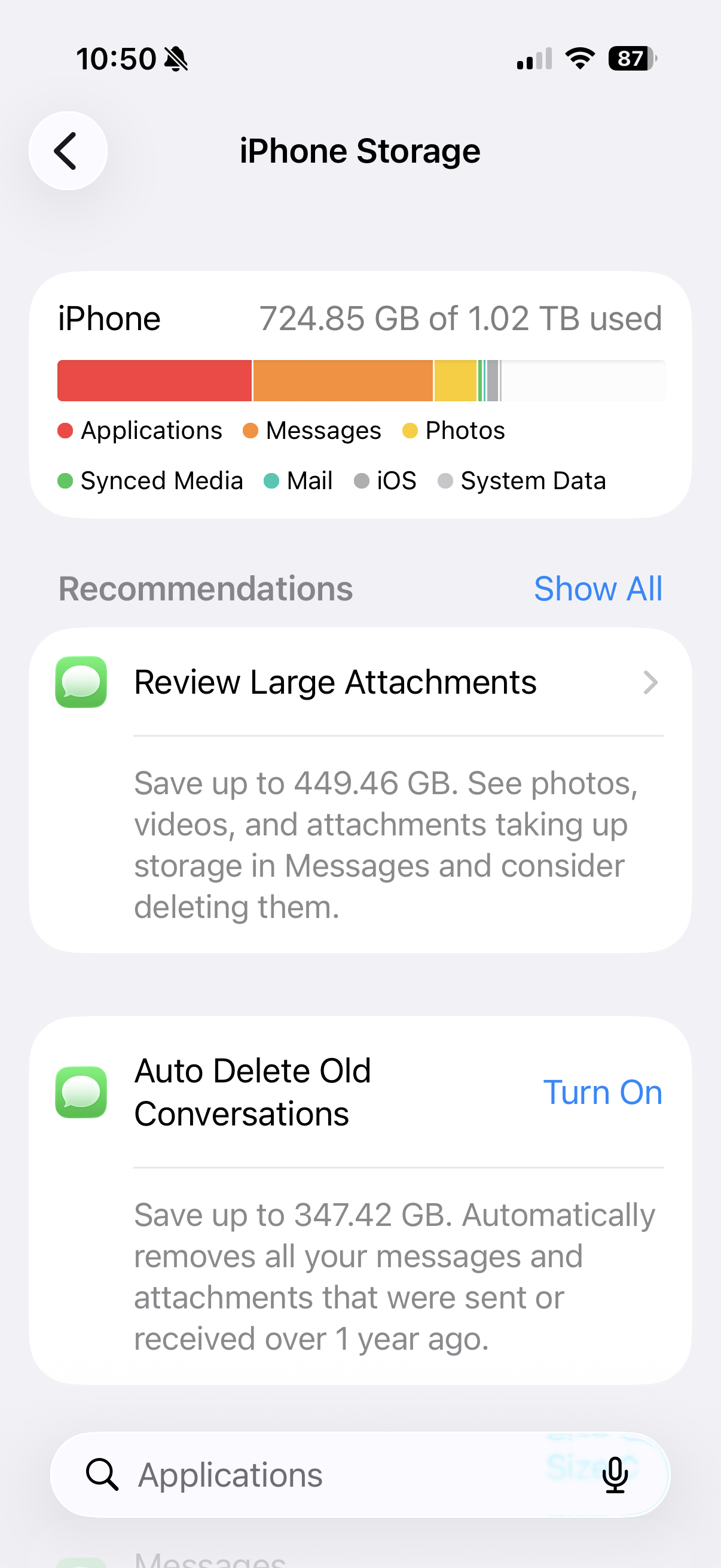Start voice dictation with the microphone icon
The image size is (721, 1568).
[615, 1475]
